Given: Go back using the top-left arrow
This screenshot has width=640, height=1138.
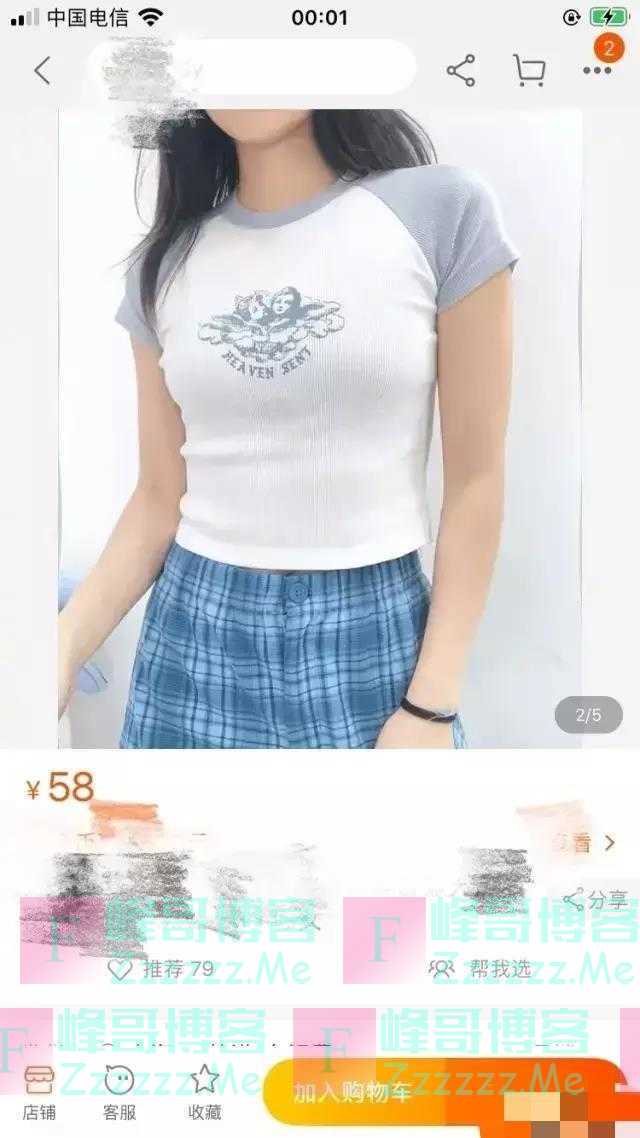Looking at the screenshot, I should [x=41, y=71].
